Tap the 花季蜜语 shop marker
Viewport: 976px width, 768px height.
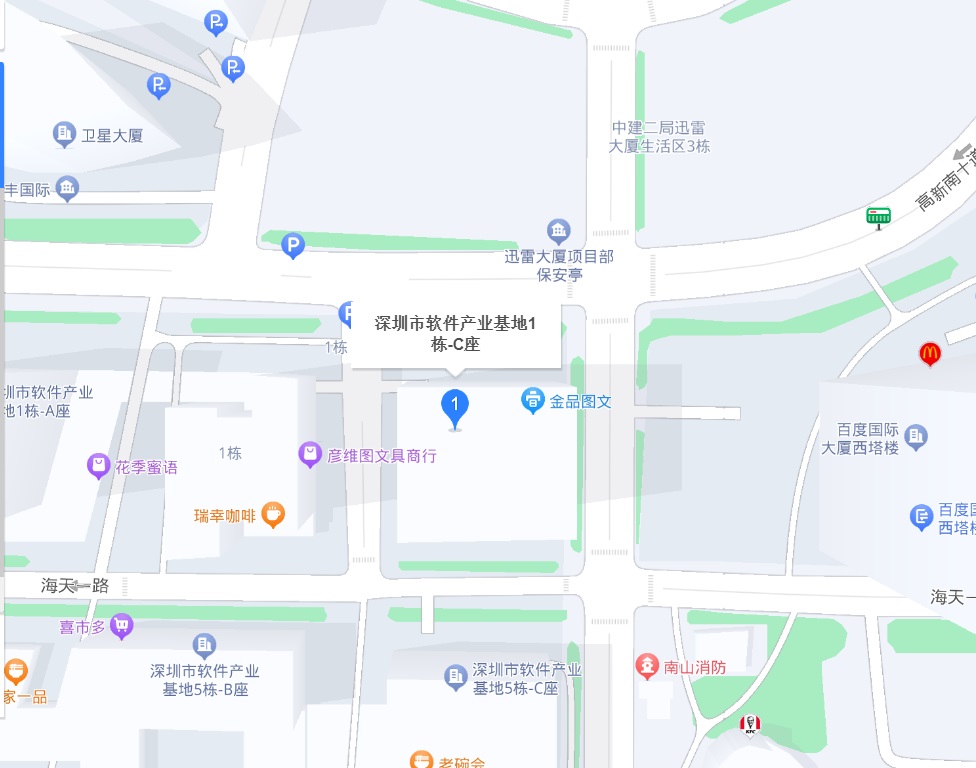[x=98, y=465]
